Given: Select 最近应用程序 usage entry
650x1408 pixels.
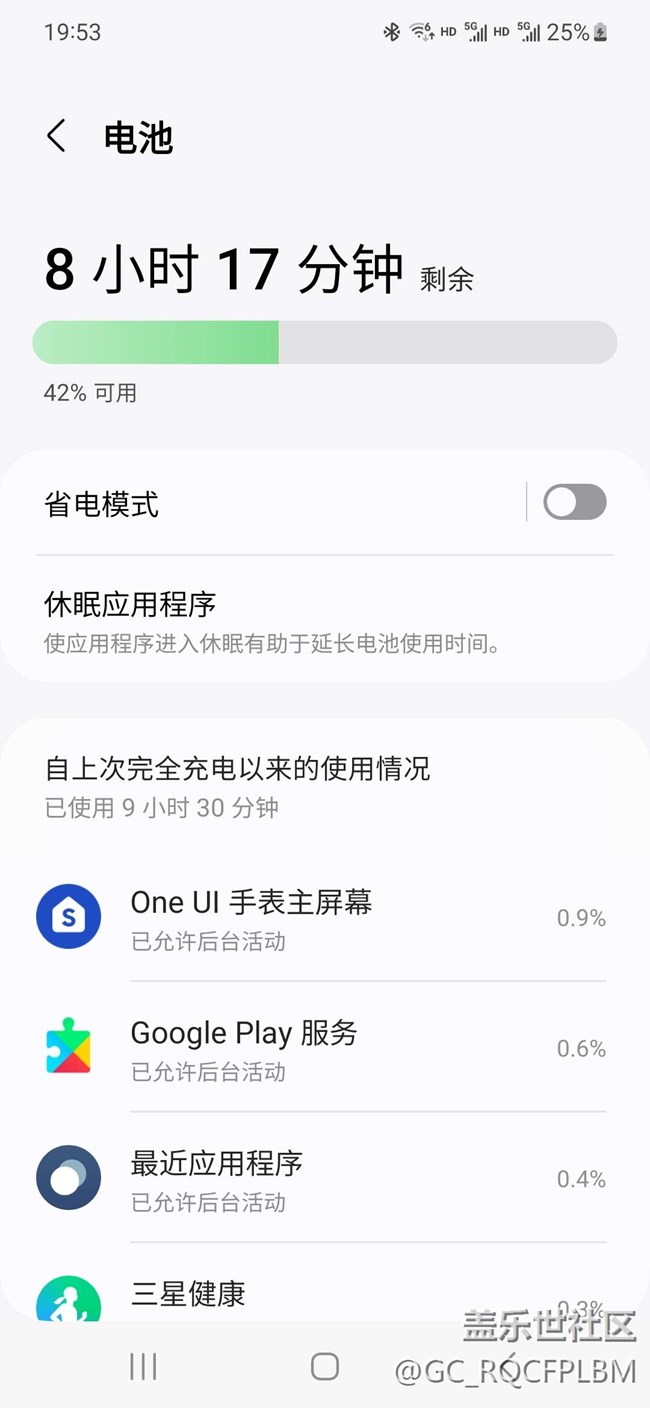Looking at the screenshot, I should click(320, 1178).
